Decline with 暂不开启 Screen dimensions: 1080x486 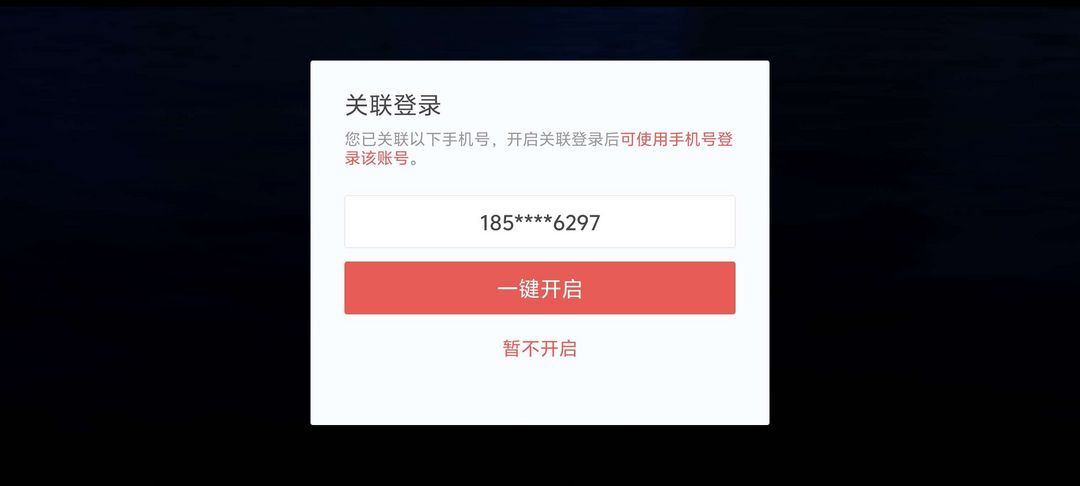539,349
